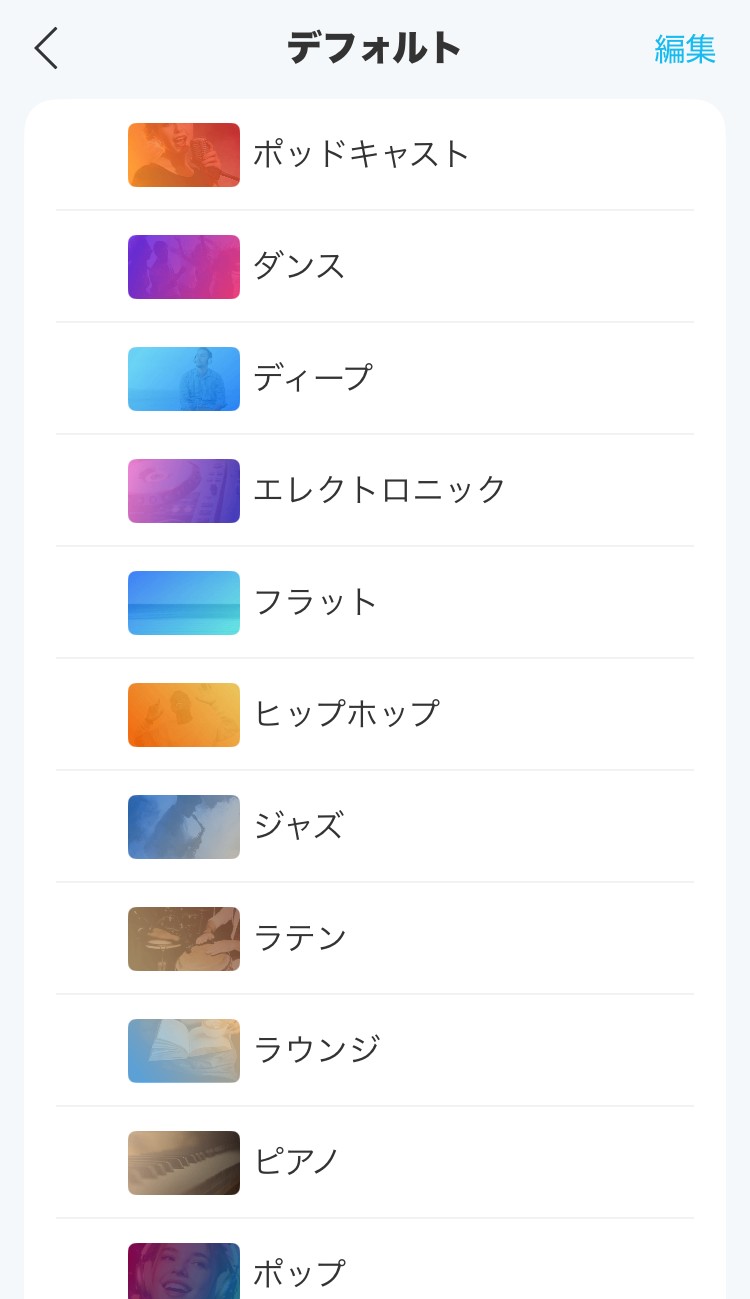Tap the 編集 edit button
The image size is (750, 1299).
tap(685, 49)
